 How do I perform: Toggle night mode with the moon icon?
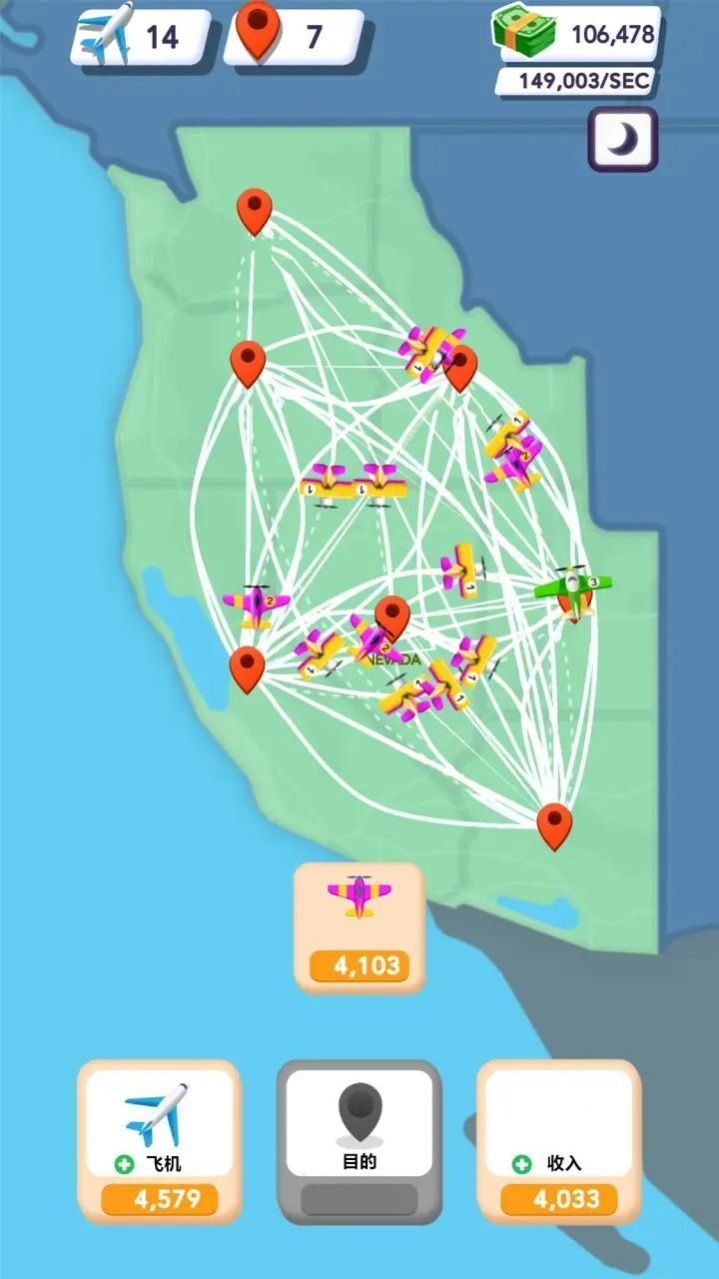pyautogui.click(x=622, y=140)
